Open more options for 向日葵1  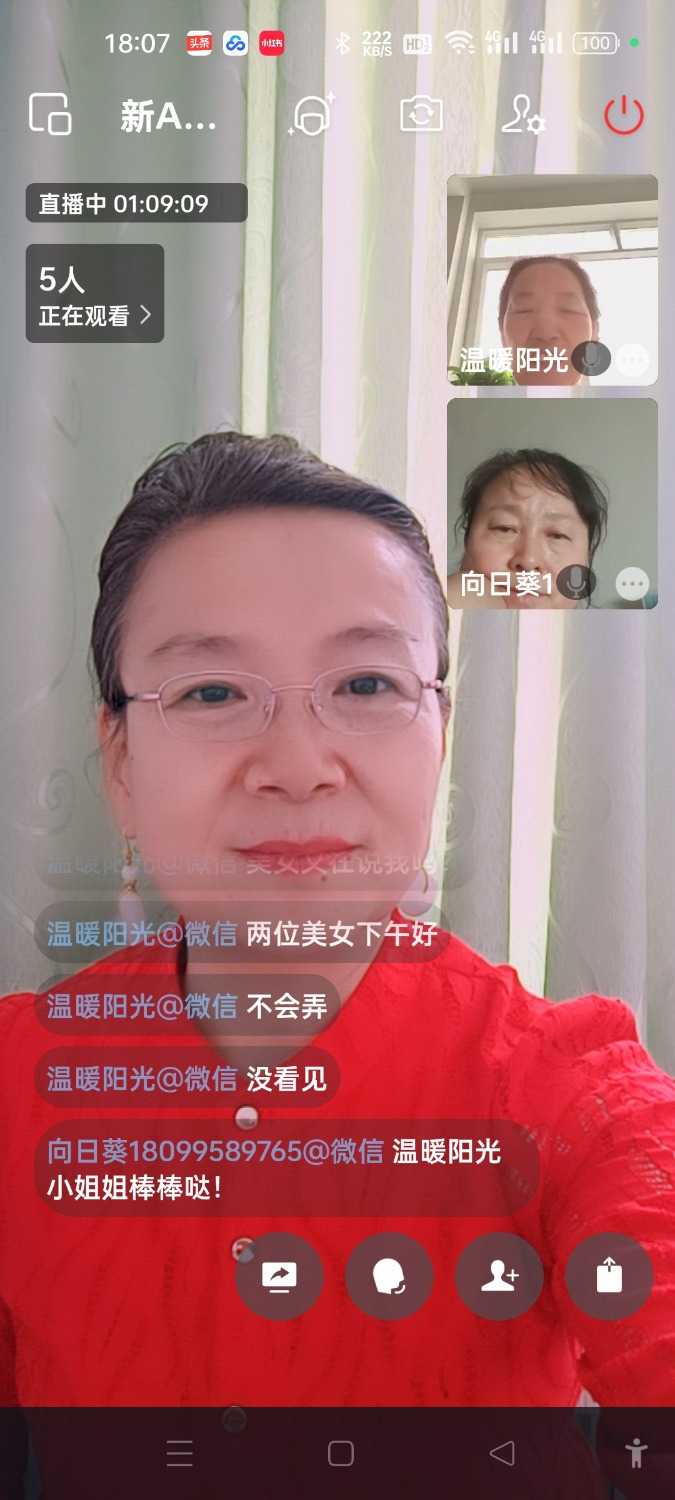point(632,583)
